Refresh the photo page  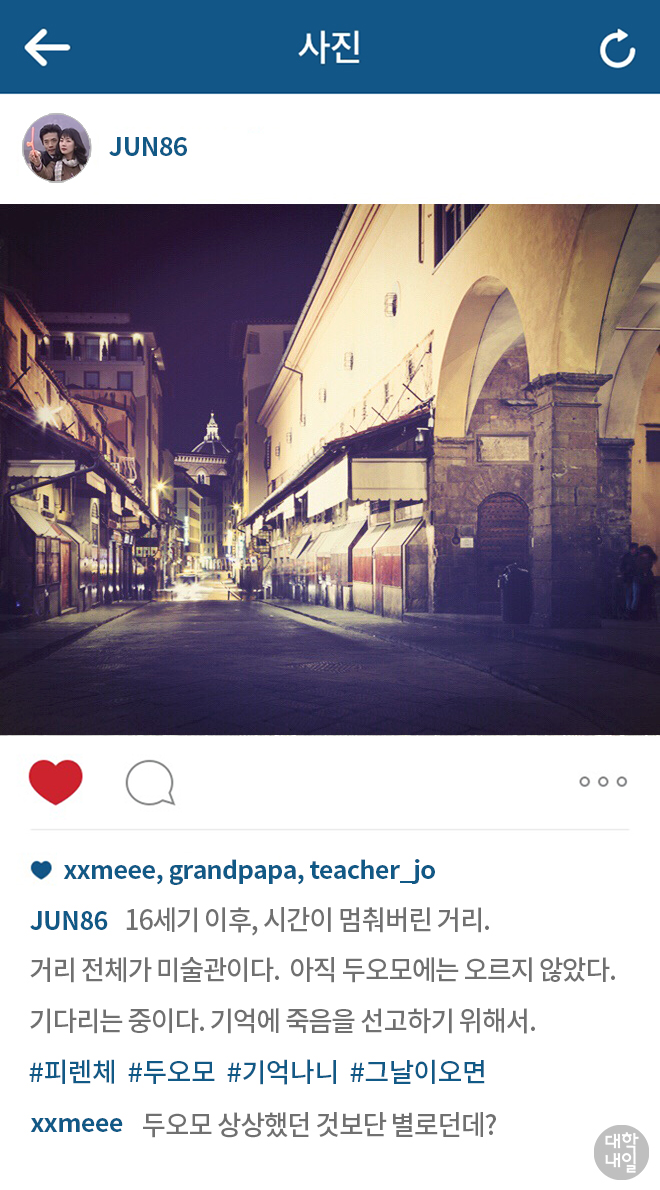[617, 48]
